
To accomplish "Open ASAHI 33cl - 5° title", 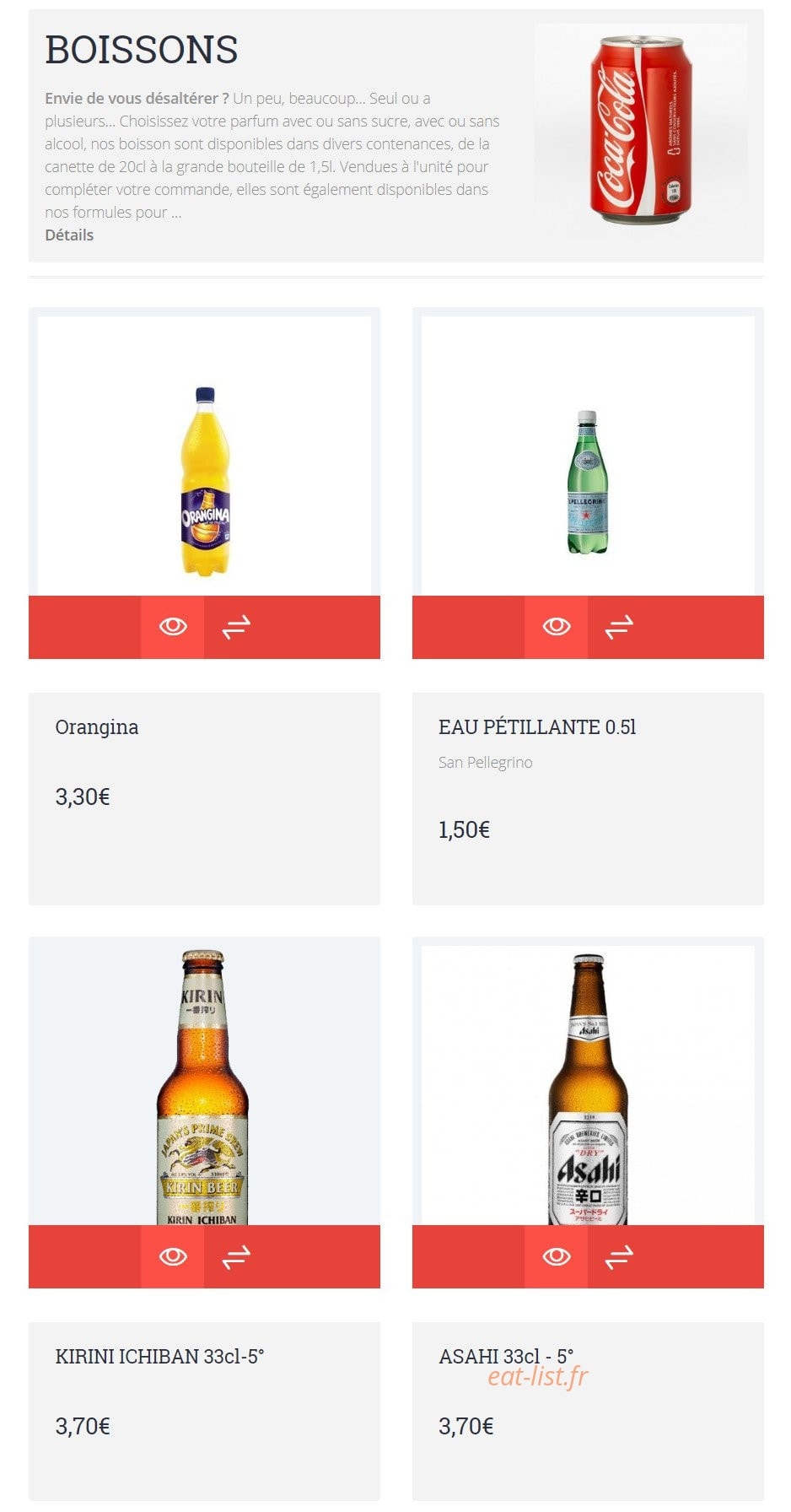I will [506, 1357].
